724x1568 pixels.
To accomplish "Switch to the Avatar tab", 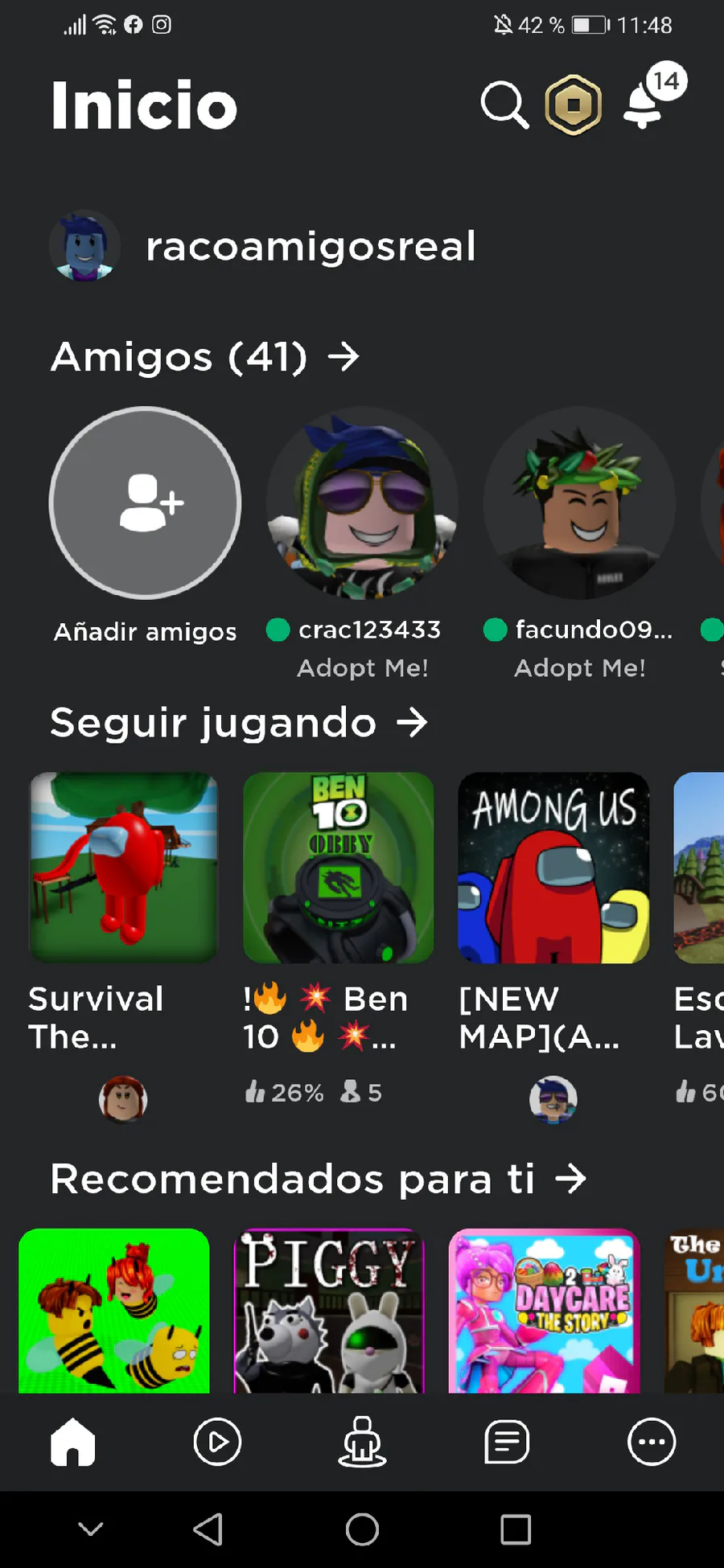I will (362, 1442).
